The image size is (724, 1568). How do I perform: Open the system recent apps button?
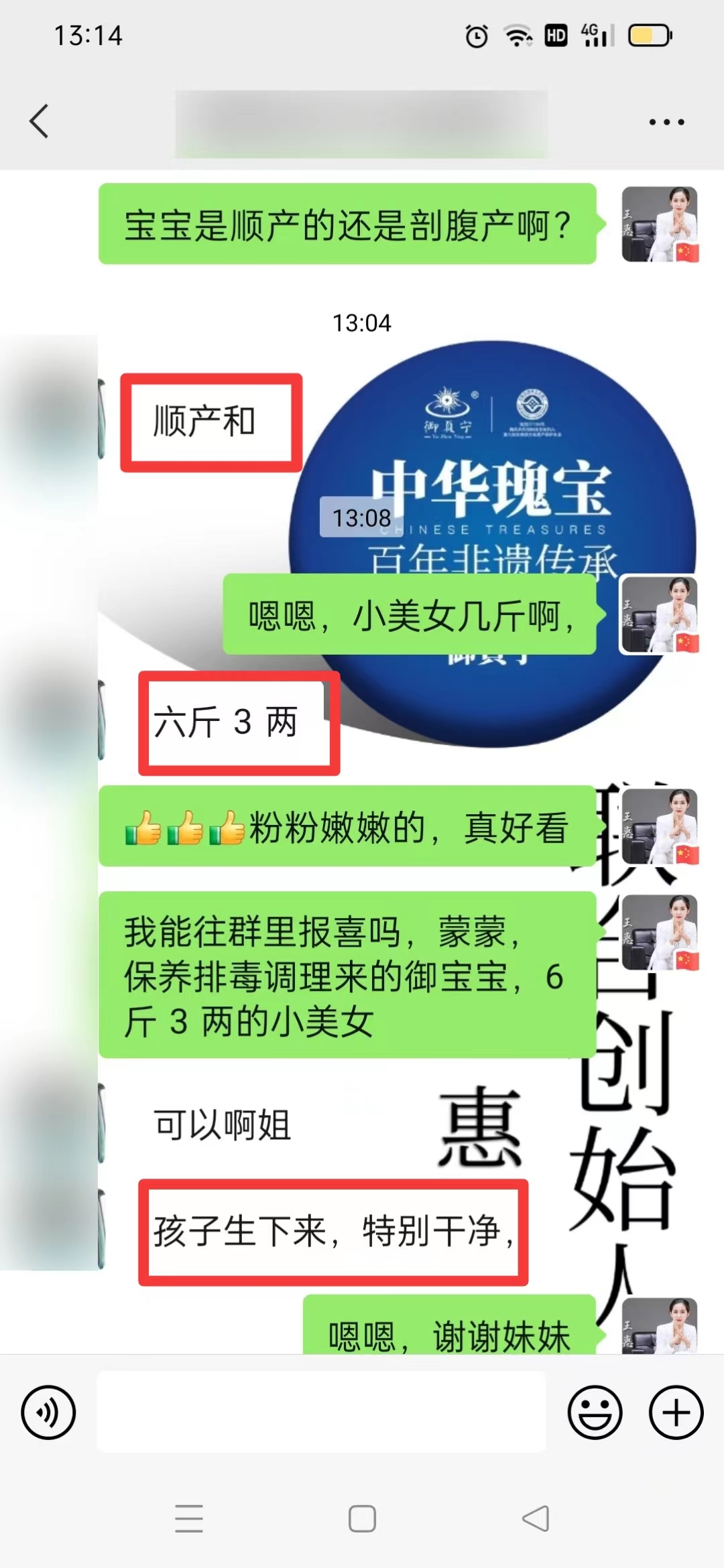pos(189,1518)
